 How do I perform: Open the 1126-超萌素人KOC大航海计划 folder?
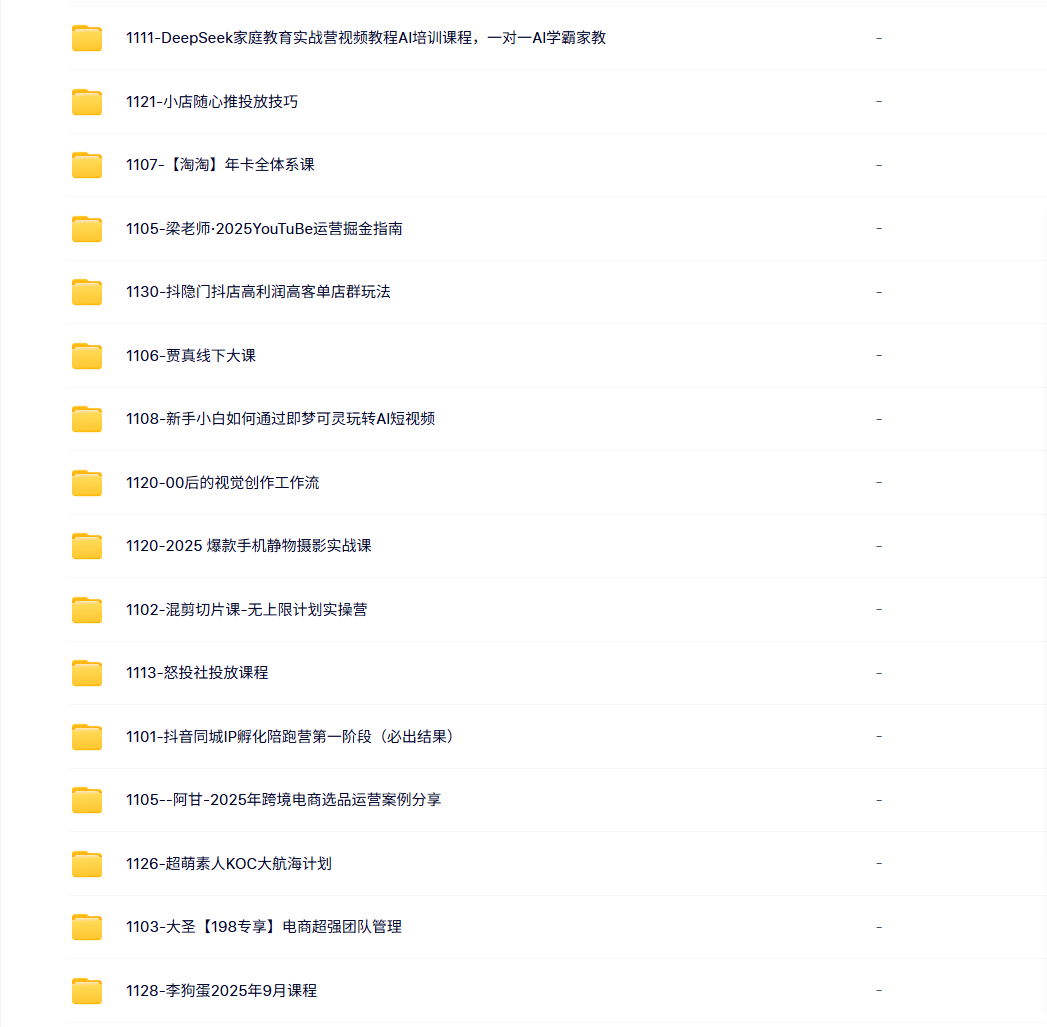(228, 863)
